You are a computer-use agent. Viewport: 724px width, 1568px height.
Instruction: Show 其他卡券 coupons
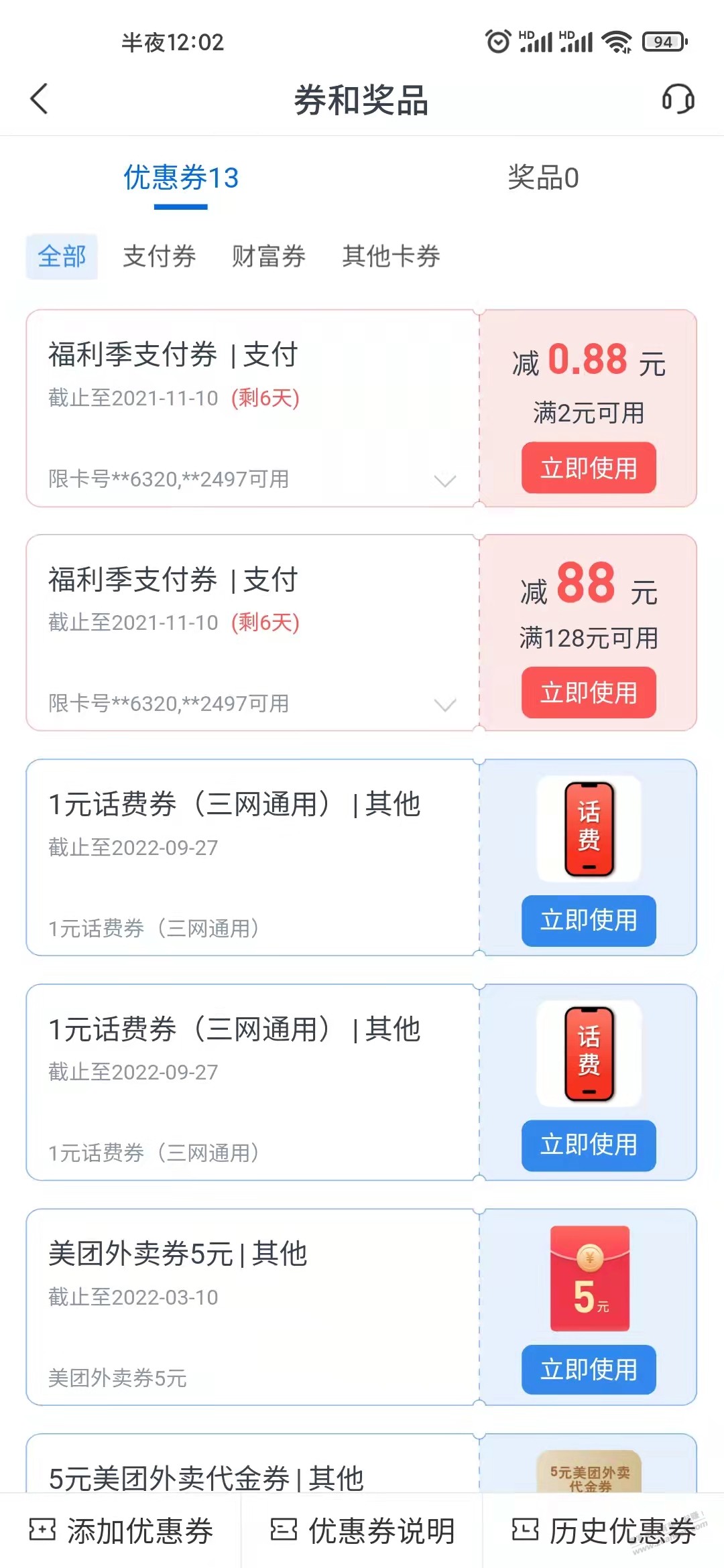[391, 257]
